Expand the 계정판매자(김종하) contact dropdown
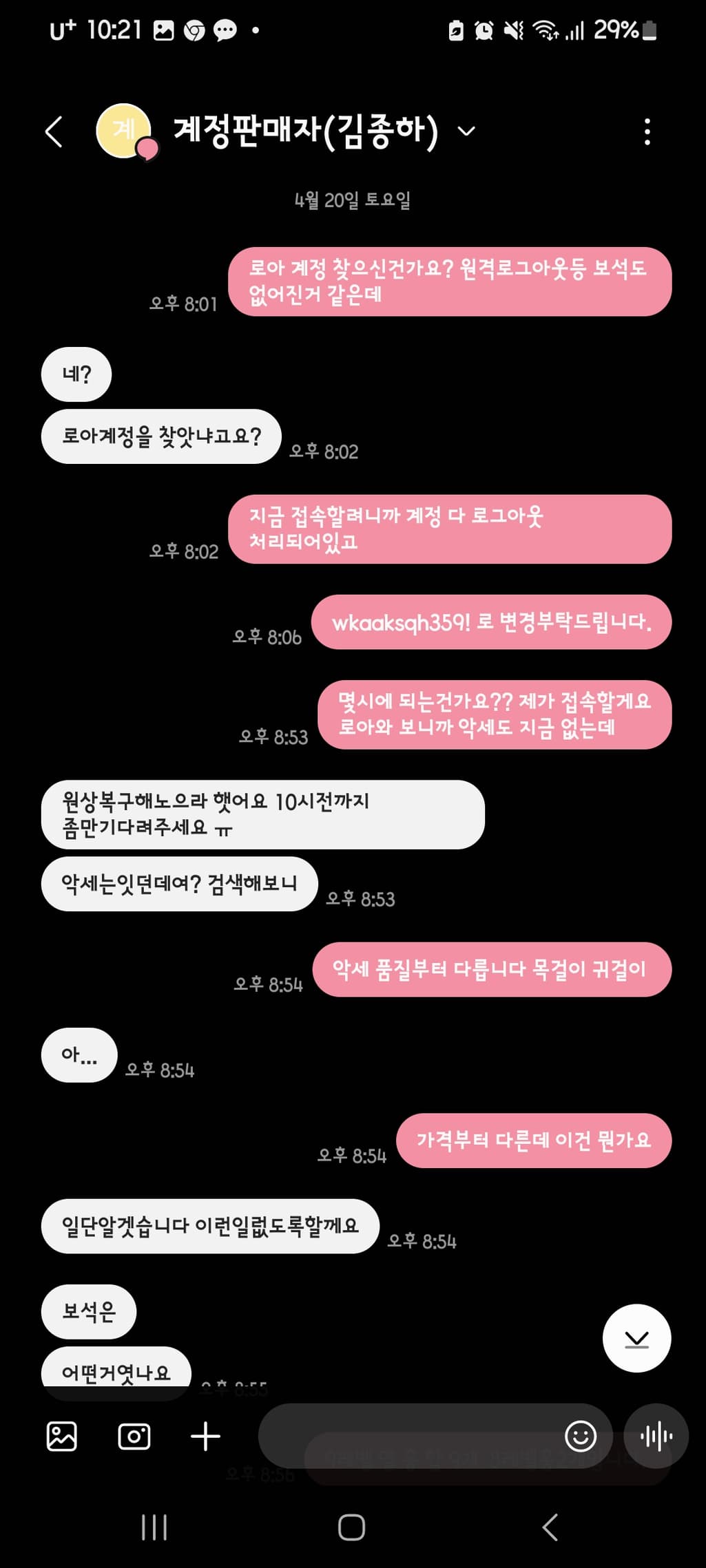 click(466, 131)
